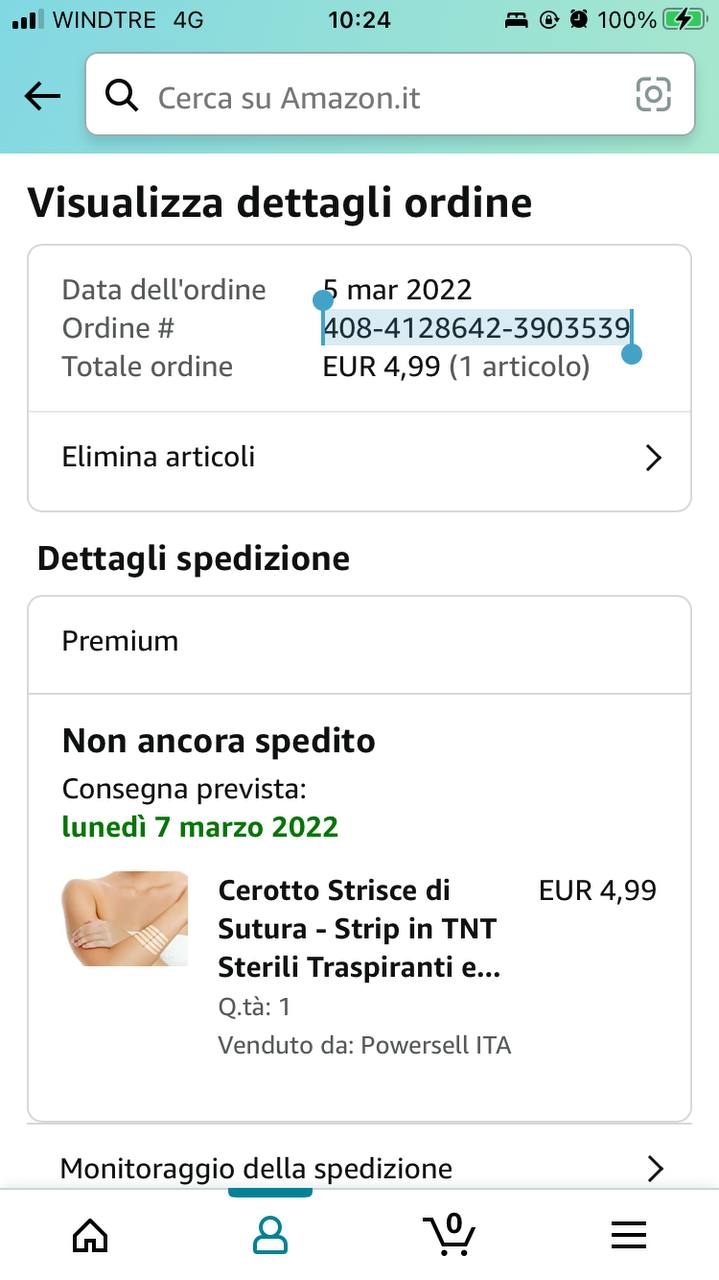Viewport: 719px width, 1280px height.
Task: Open the hamburger menu tab
Action: coord(628,1236)
